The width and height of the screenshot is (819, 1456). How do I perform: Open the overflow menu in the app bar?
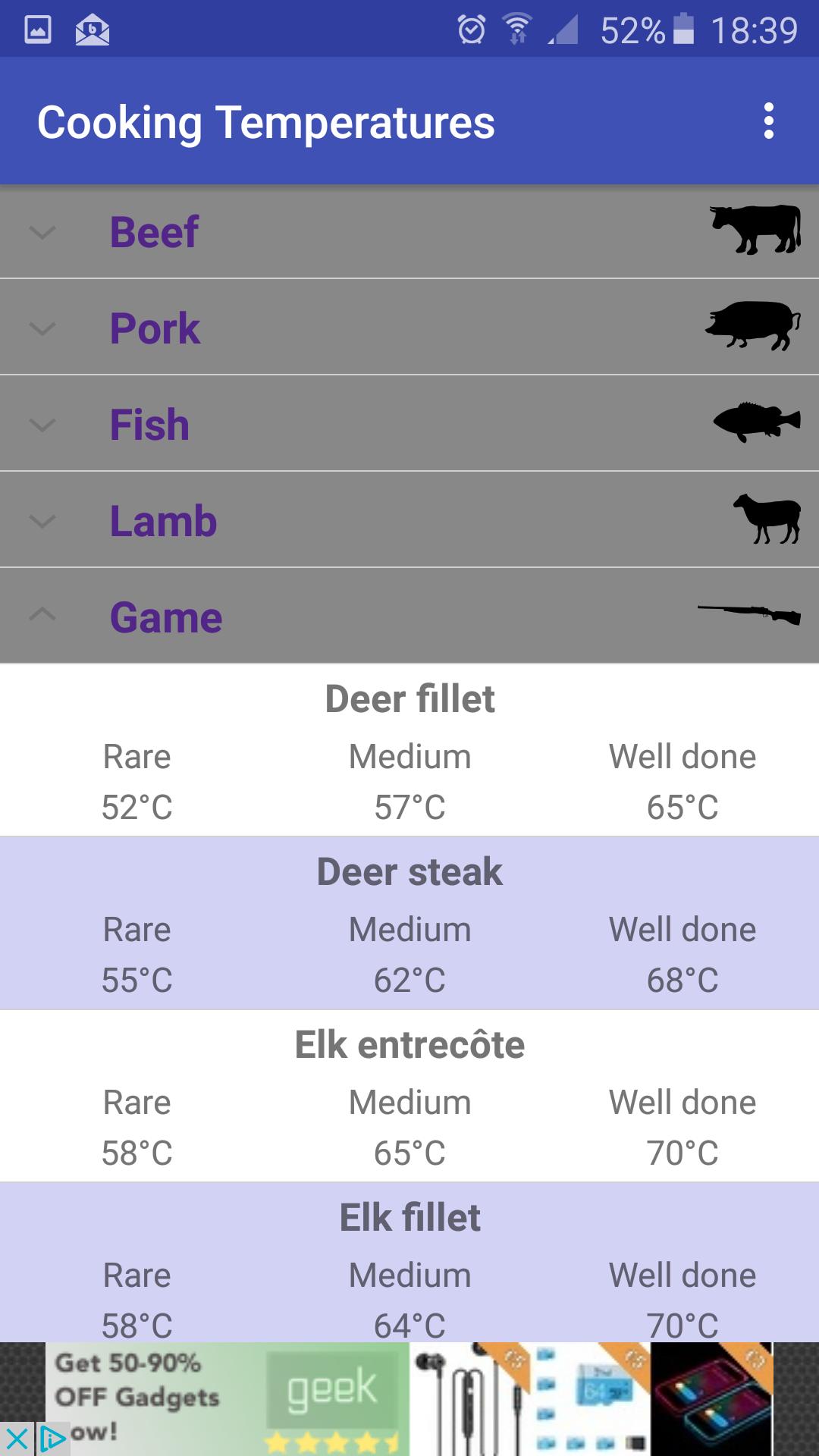[x=769, y=120]
